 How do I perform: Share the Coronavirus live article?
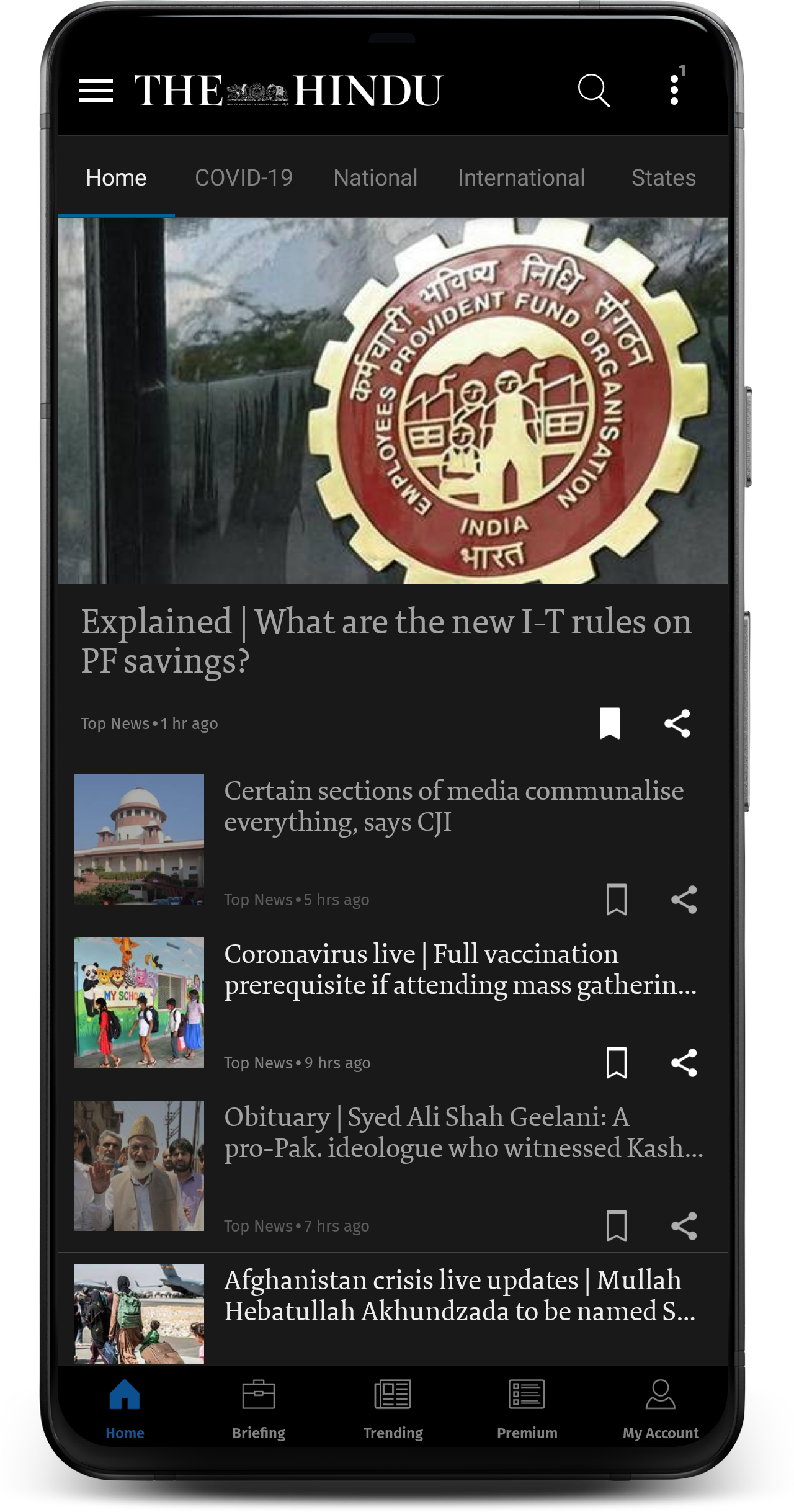[x=684, y=1062]
